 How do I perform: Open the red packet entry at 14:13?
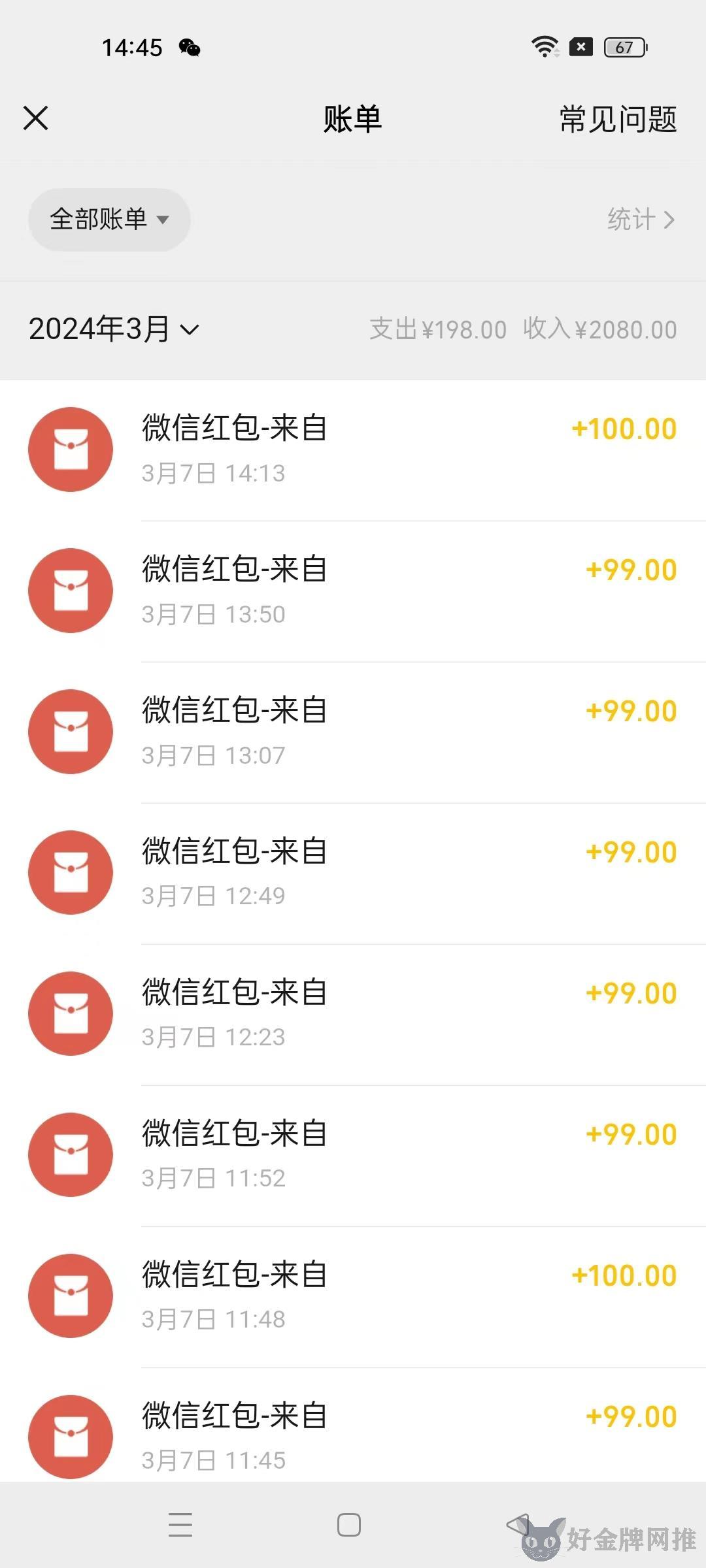pyautogui.click(x=353, y=450)
